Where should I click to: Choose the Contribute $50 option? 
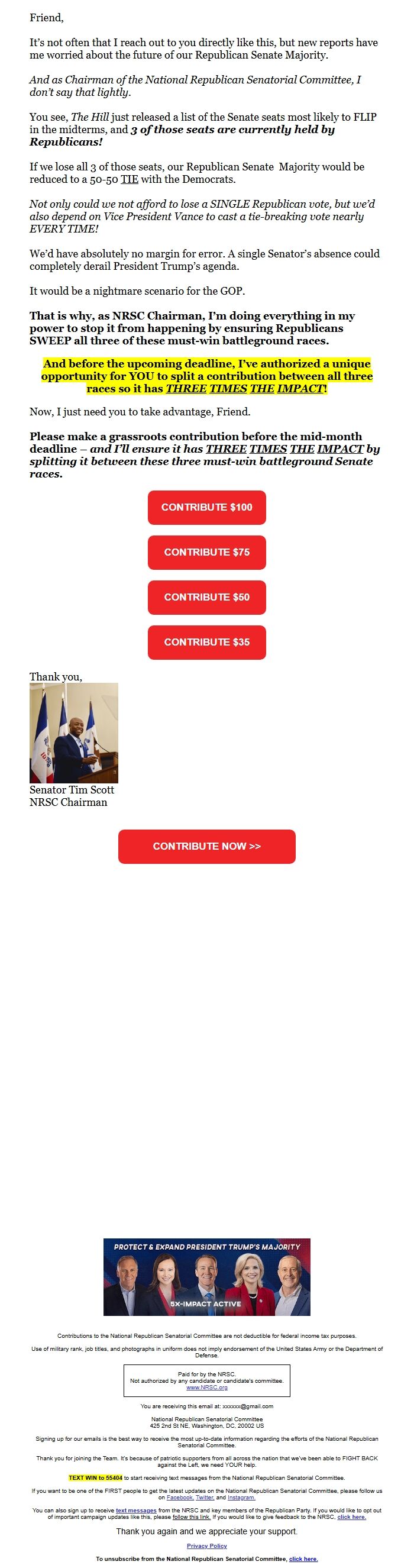[206, 597]
